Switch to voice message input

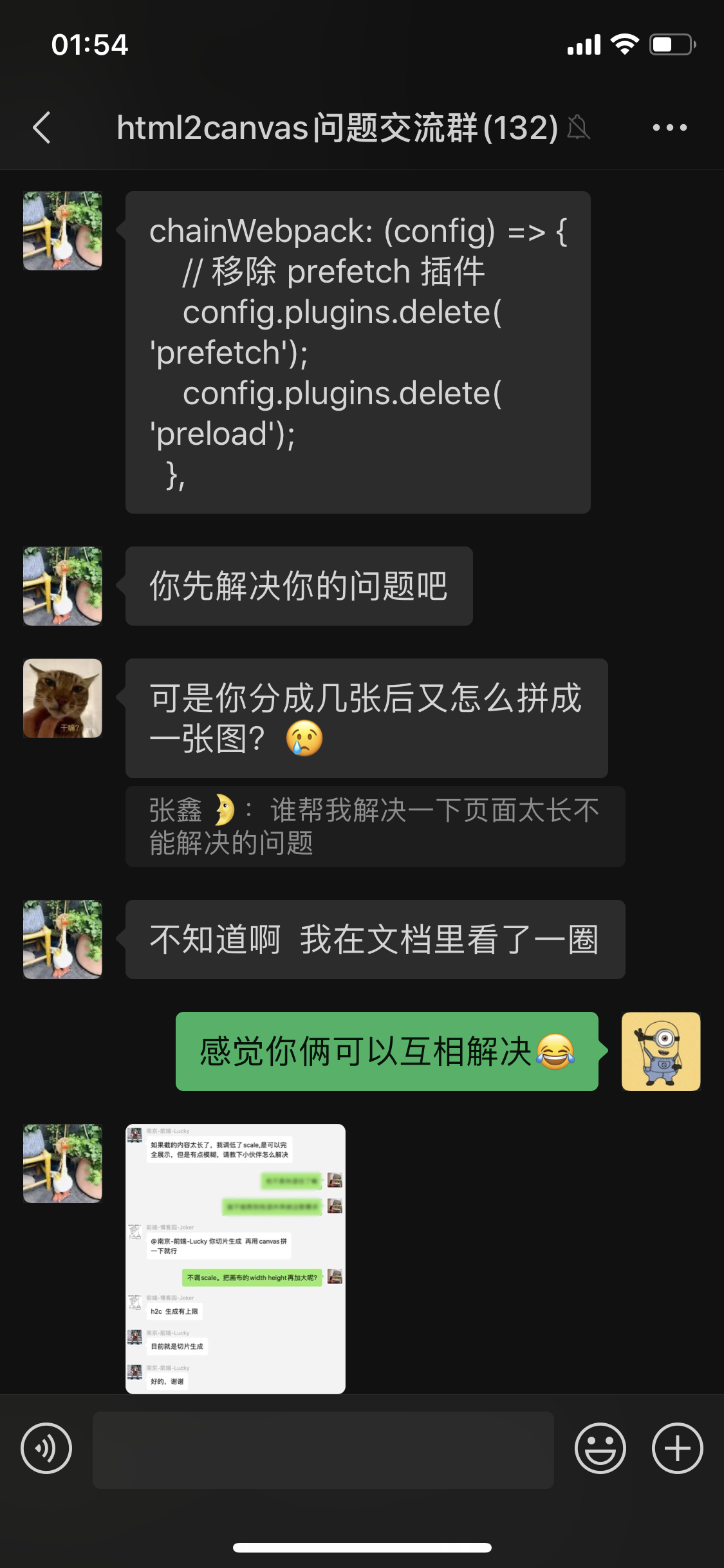46,1448
